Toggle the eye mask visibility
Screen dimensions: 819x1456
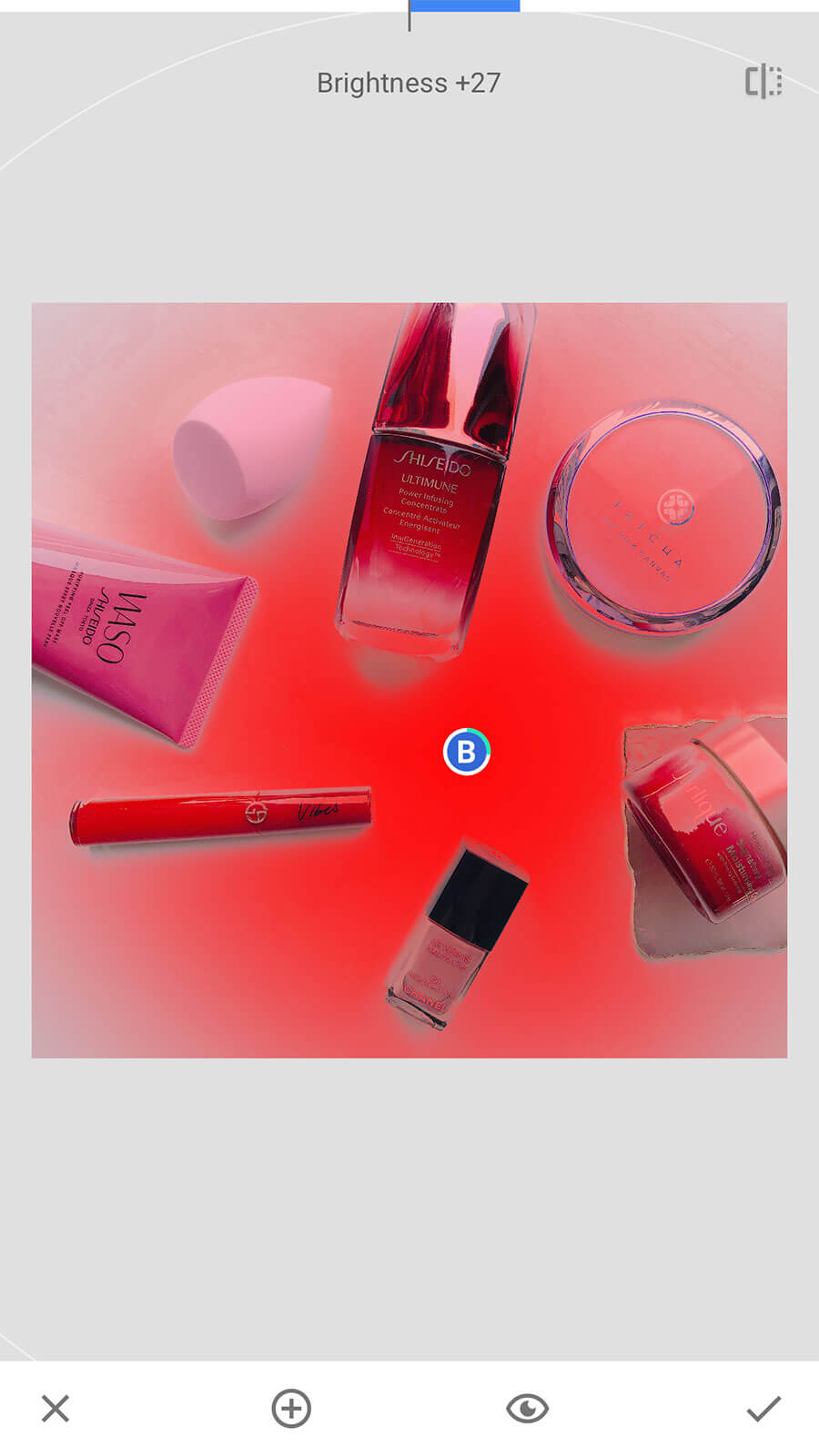click(x=527, y=1409)
